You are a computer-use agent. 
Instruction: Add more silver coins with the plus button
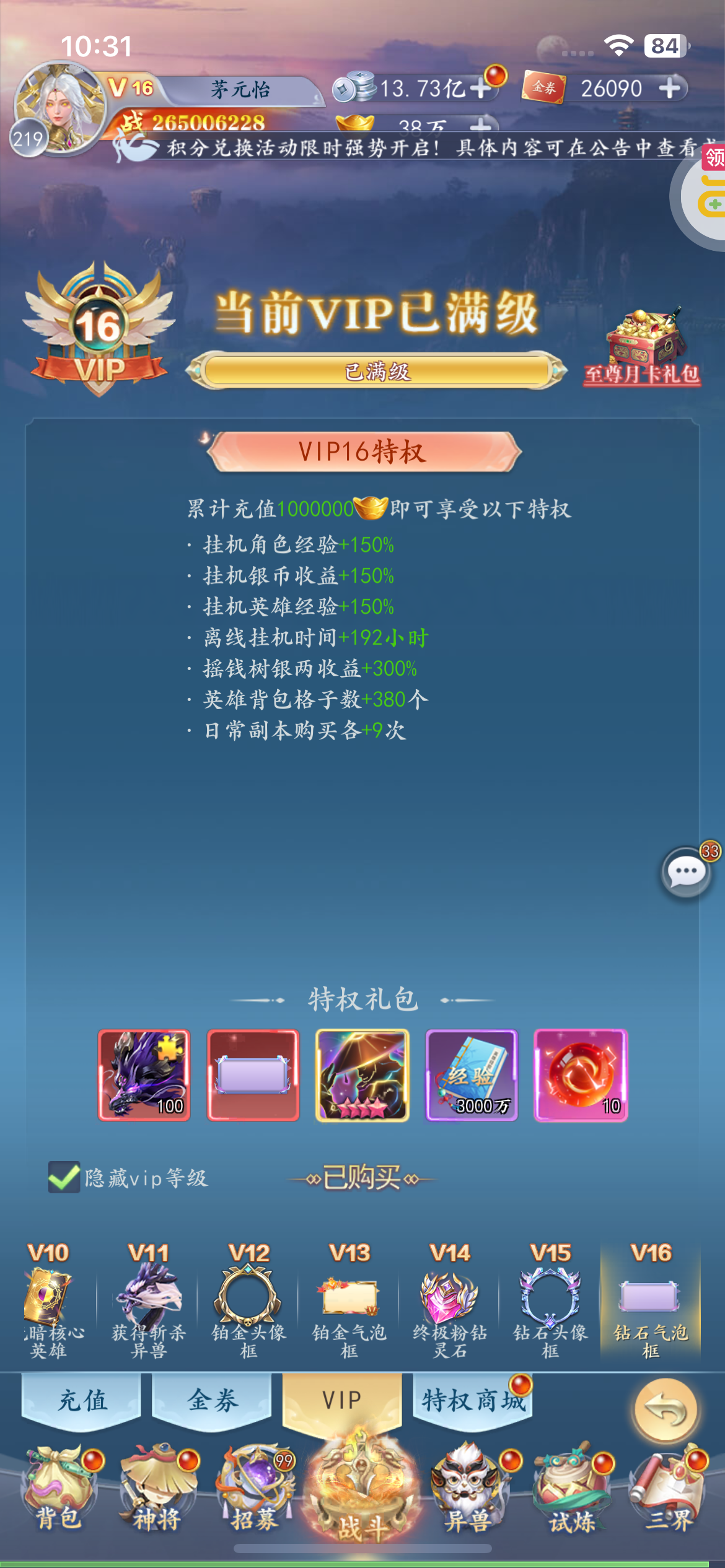481,88
